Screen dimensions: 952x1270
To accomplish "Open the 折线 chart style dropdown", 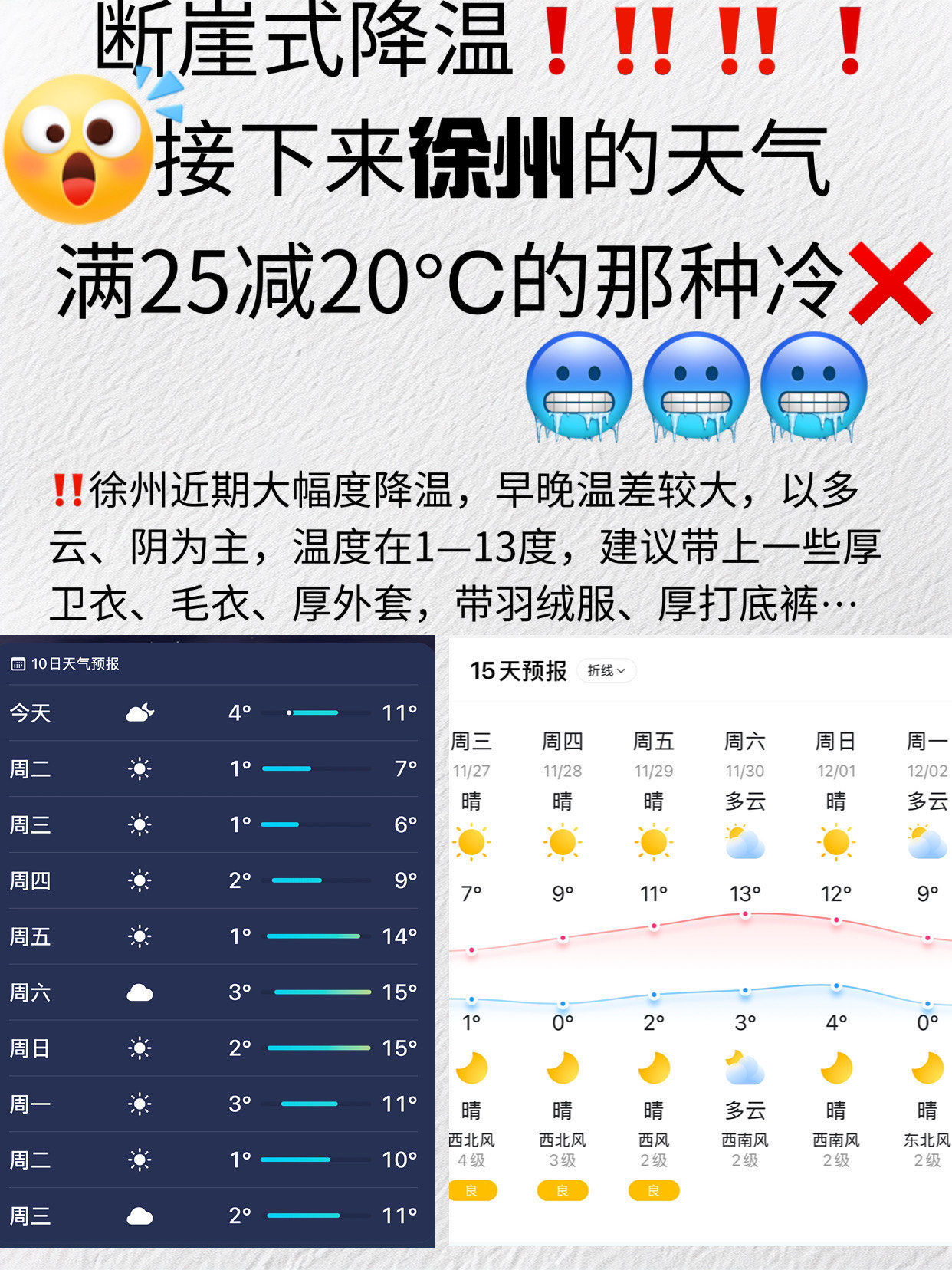I will (606, 671).
